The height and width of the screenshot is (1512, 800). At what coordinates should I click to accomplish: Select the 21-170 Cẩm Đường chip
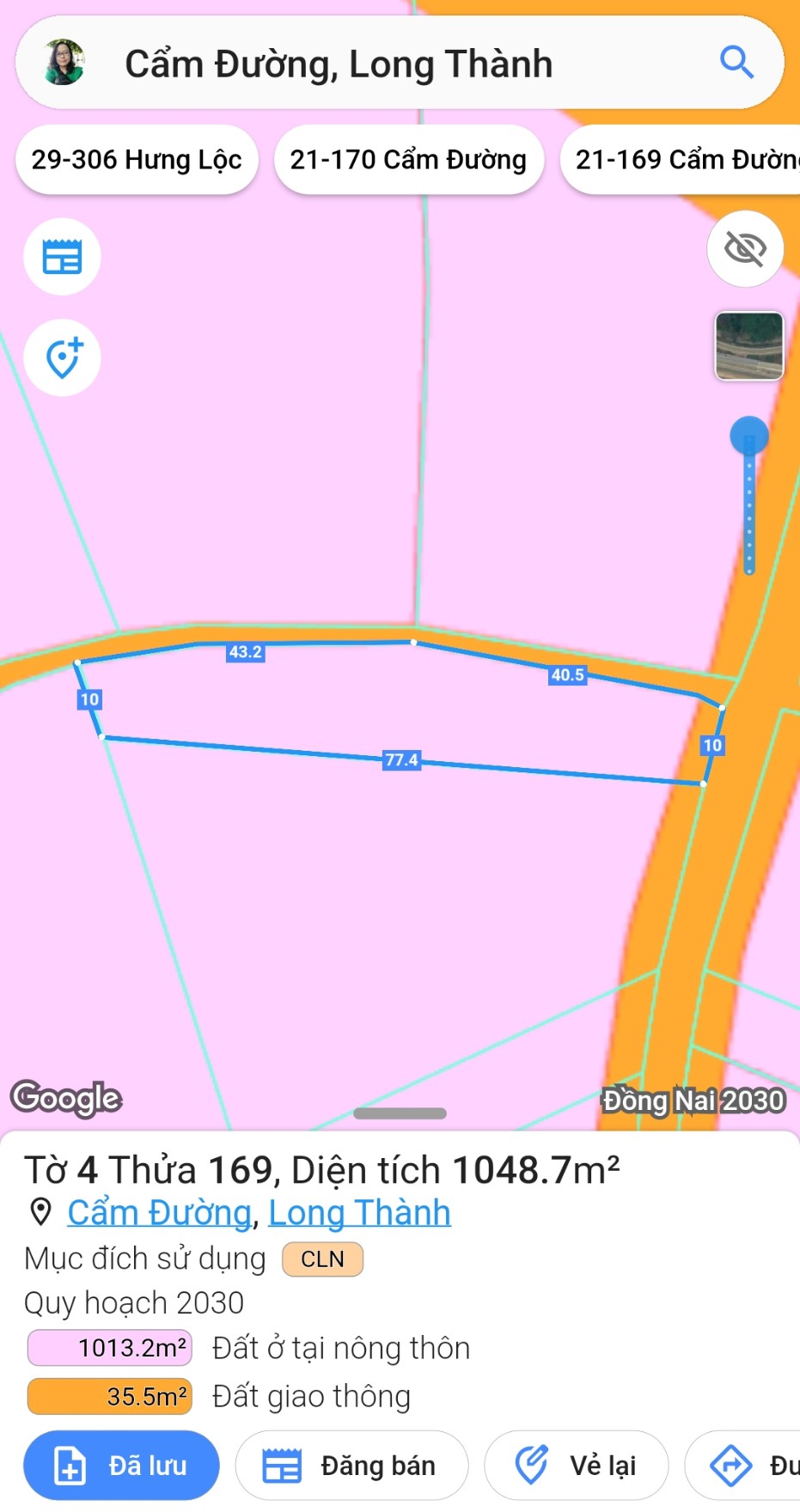(x=408, y=160)
